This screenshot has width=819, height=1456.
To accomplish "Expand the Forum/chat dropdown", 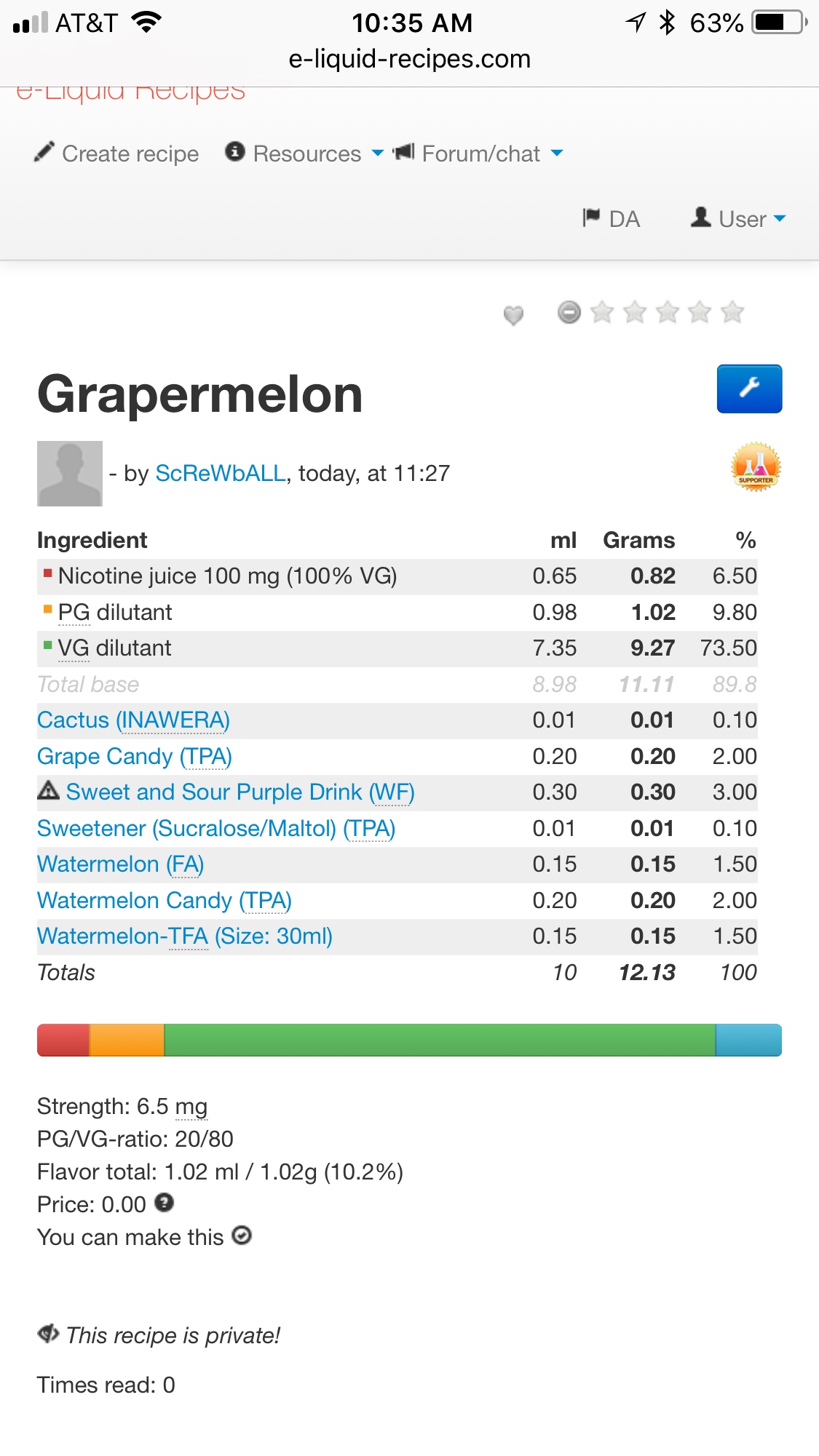I will point(479,154).
